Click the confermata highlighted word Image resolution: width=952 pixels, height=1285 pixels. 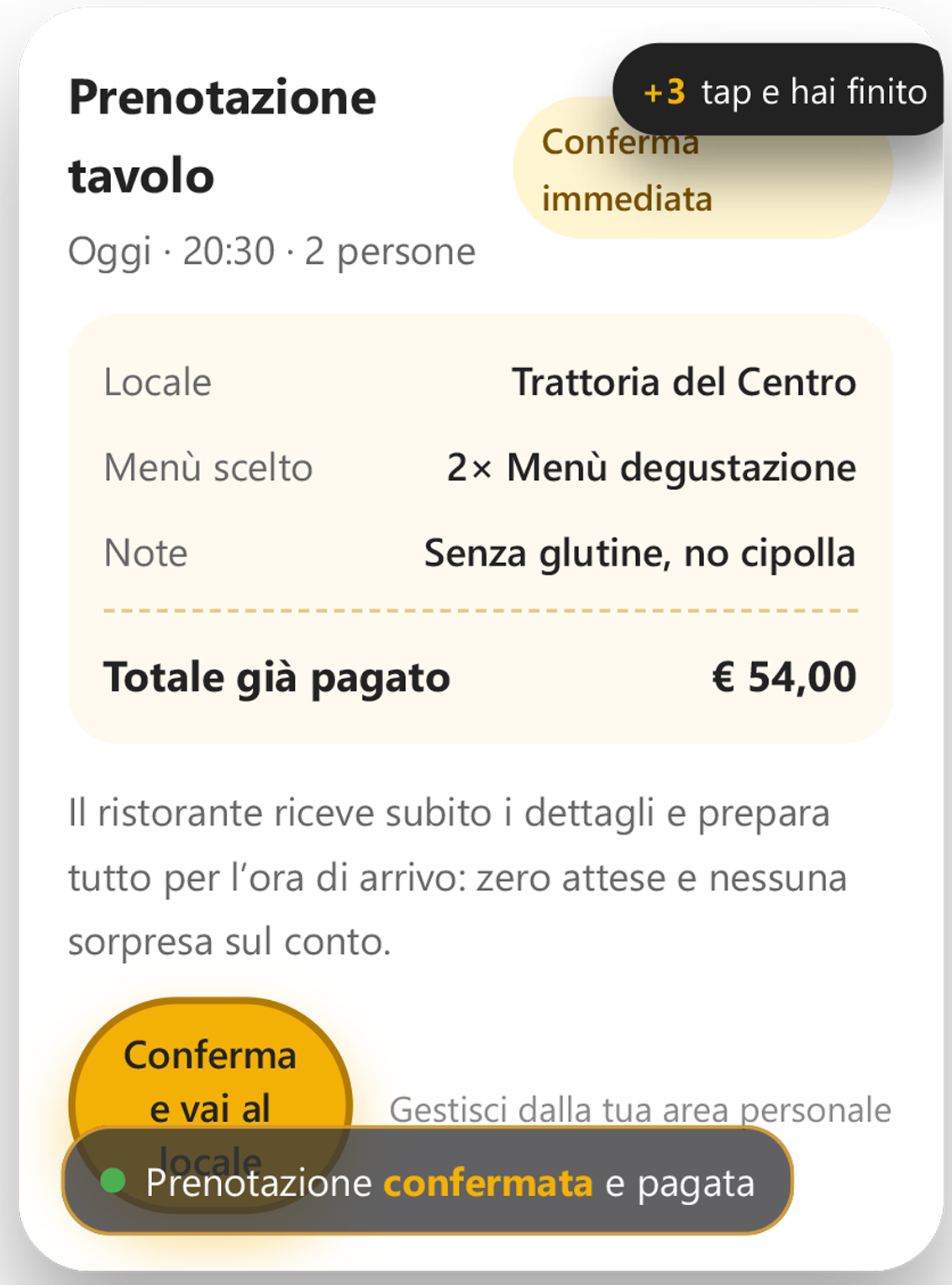pos(490,1184)
